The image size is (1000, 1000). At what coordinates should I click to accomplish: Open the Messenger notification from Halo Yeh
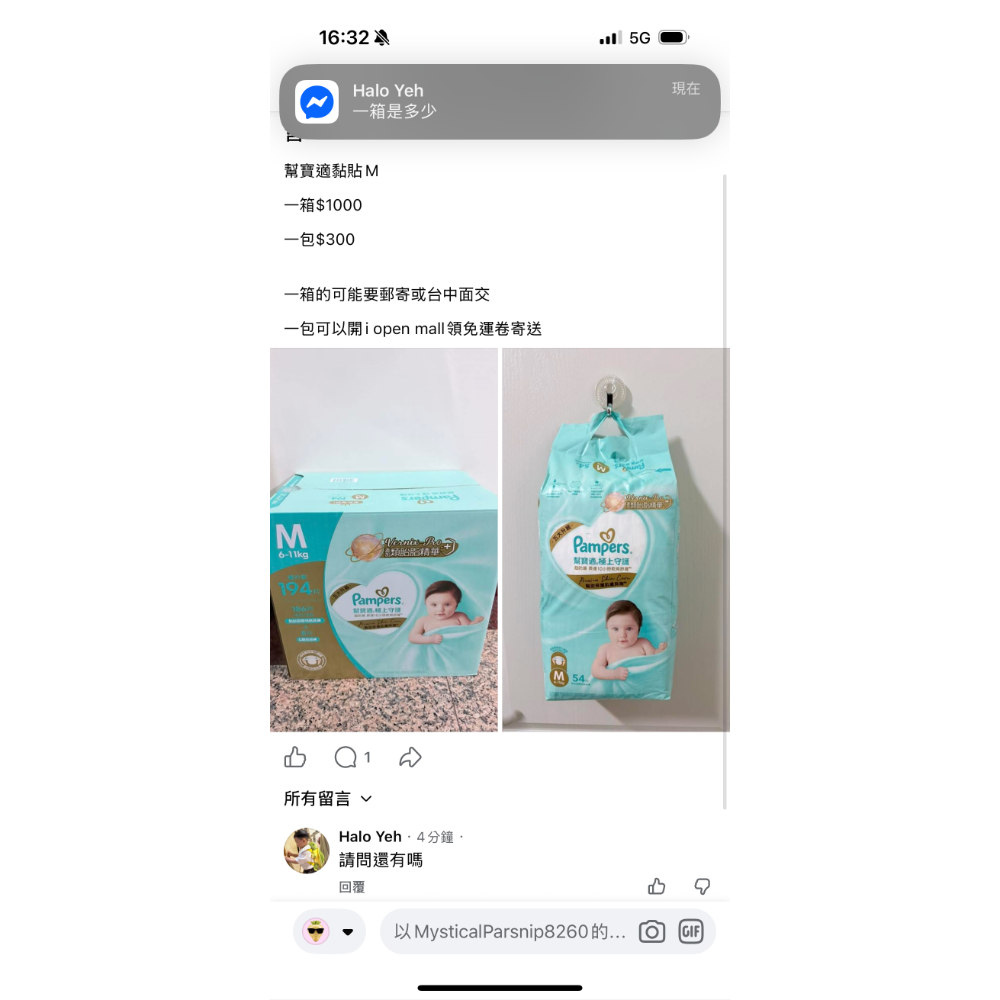499,102
